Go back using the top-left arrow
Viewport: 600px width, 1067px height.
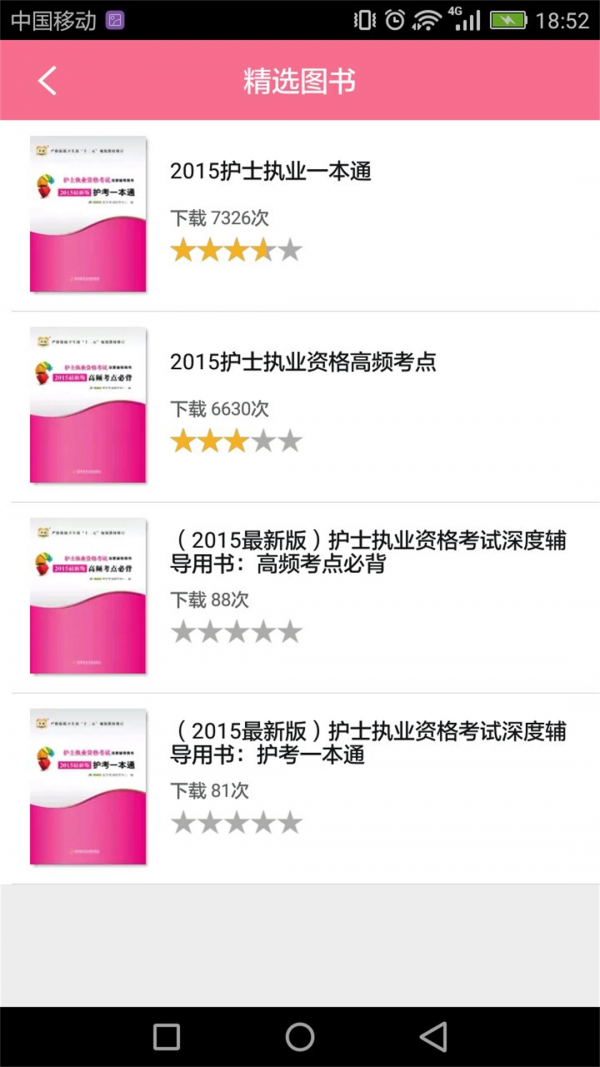47,81
